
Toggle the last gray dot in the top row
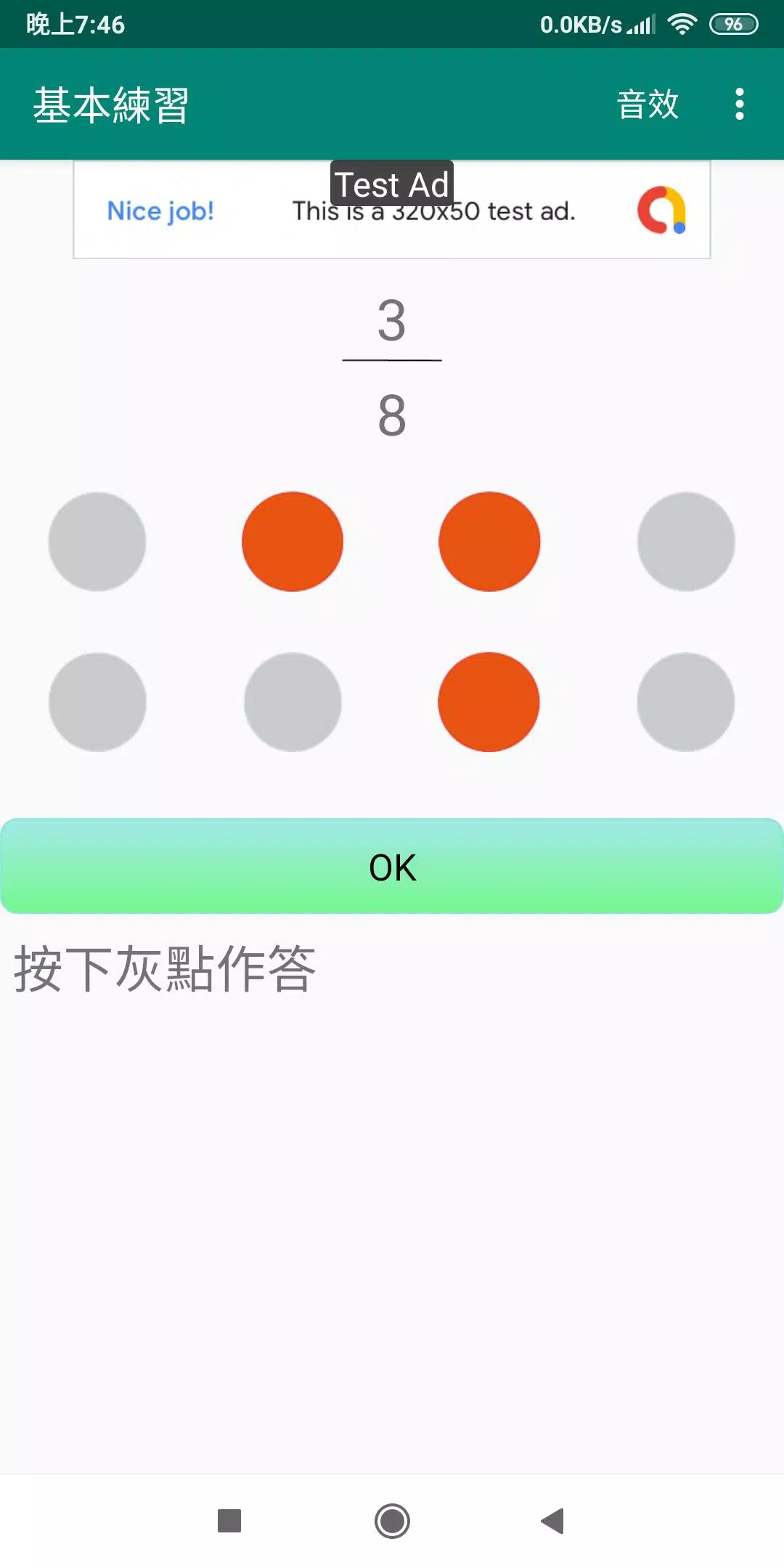[686, 541]
